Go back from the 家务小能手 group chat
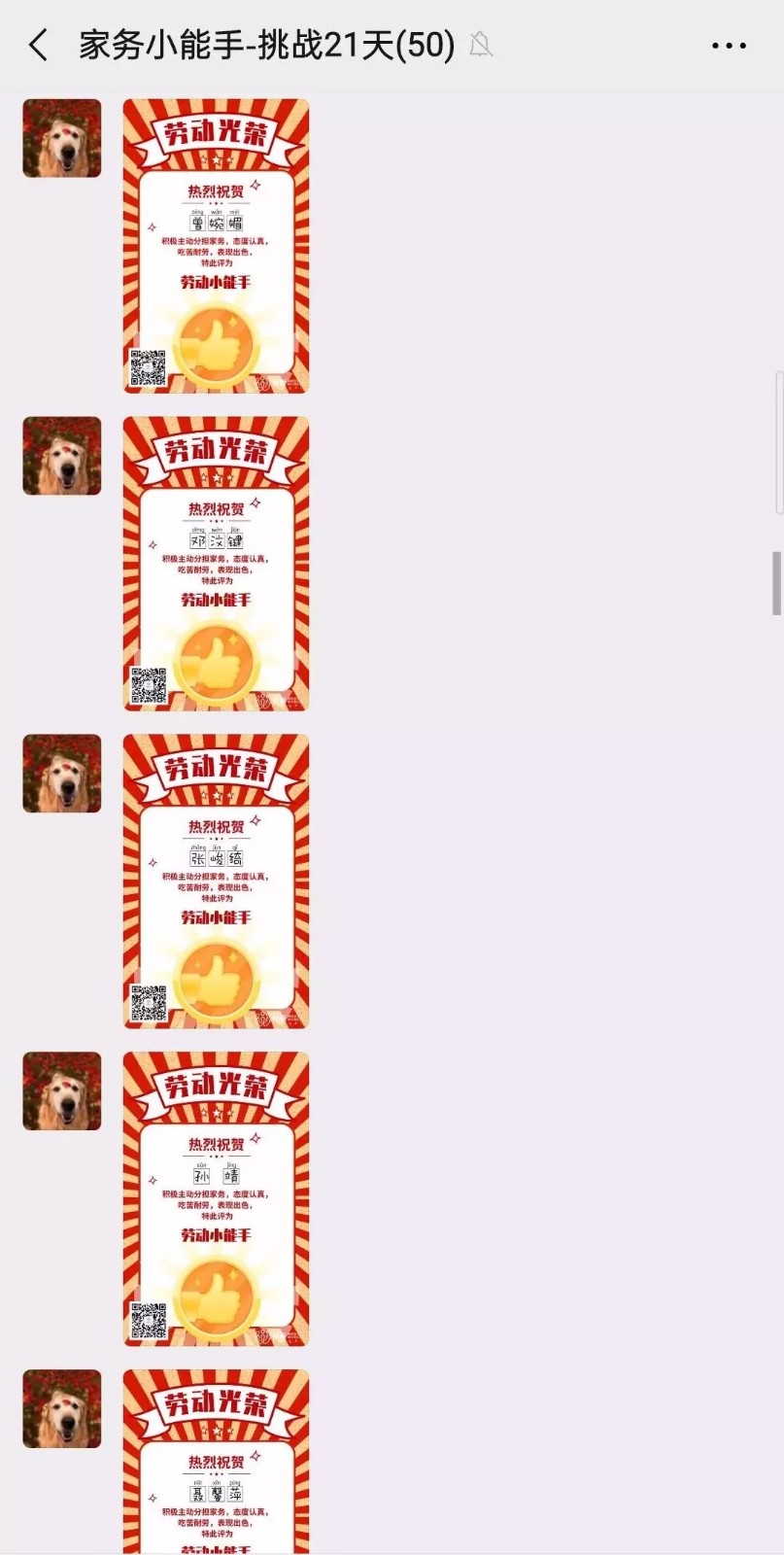This screenshot has width=784, height=1555. click(x=39, y=45)
